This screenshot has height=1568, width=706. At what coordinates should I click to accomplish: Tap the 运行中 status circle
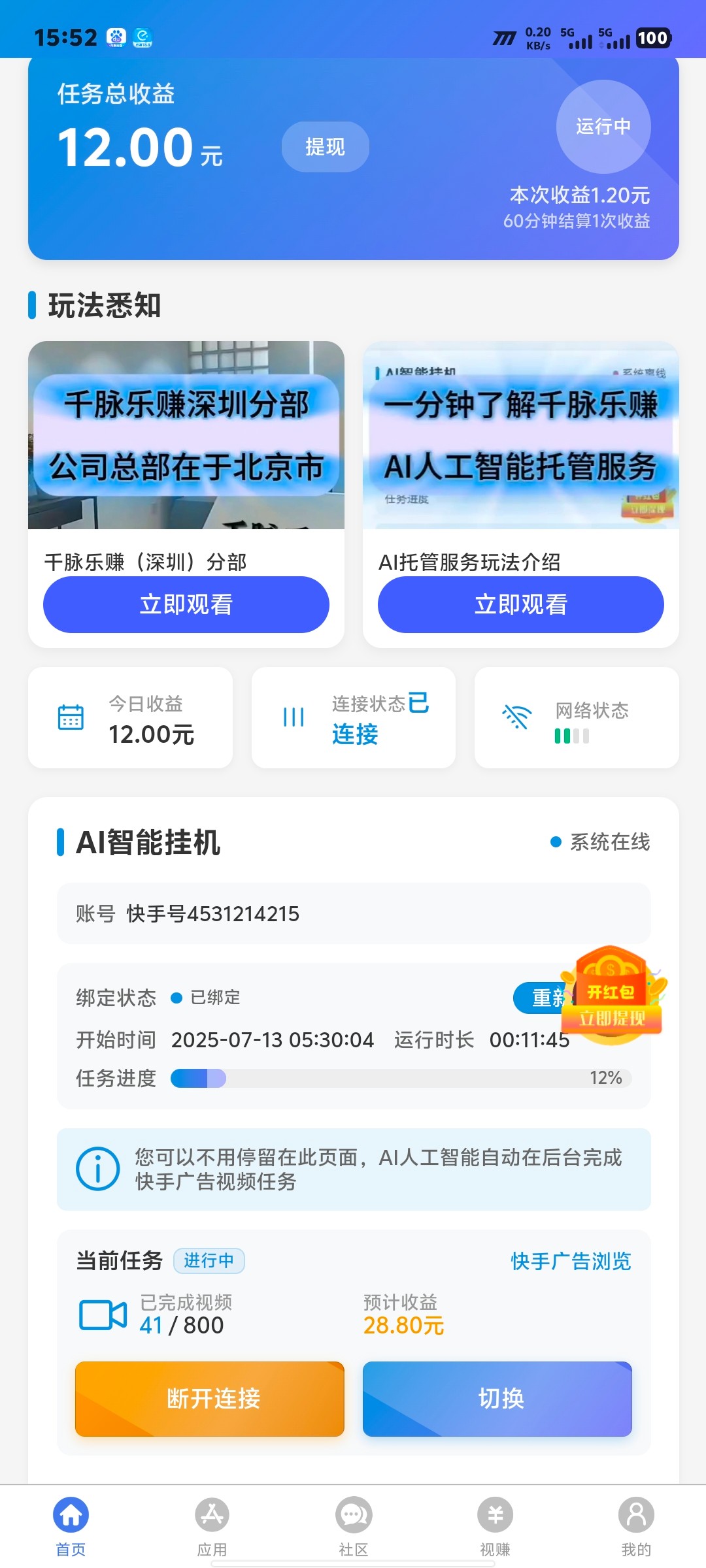click(603, 127)
